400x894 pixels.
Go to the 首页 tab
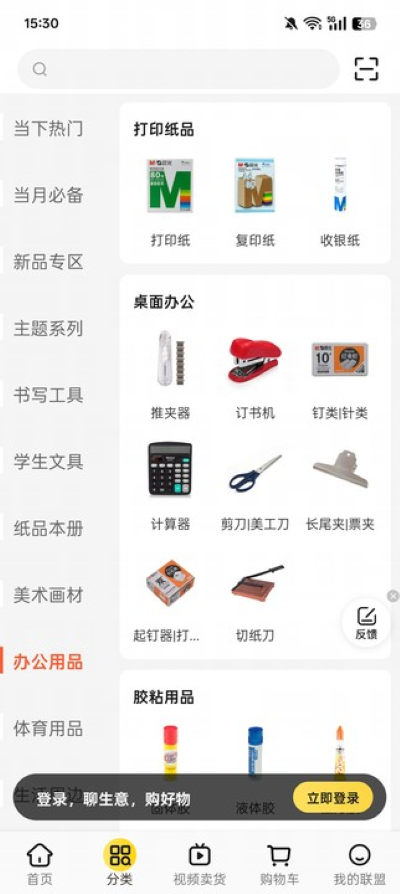pyautogui.click(x=40, y=863)
